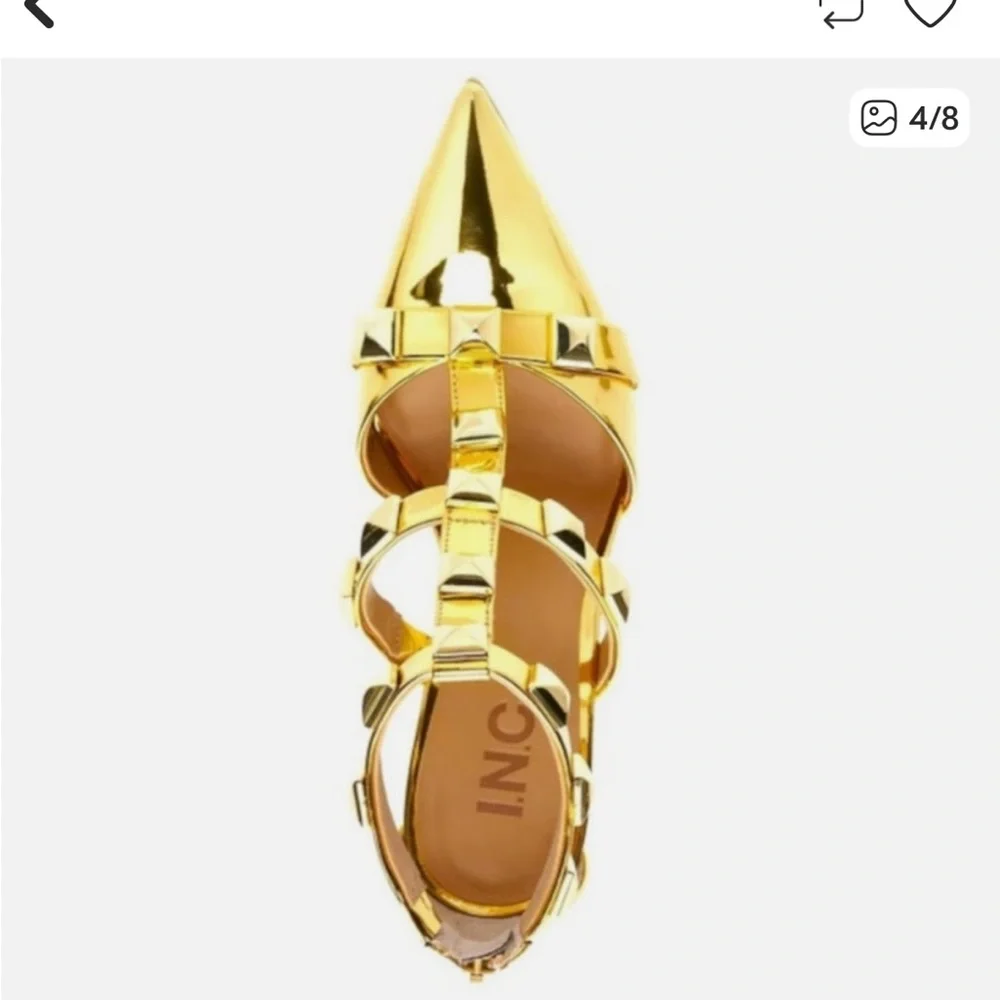Image resolution: width=1000 pixels, height=1000 pixels.
Task: Tap the repost arrows icon
Action: [x=840, y=10]
